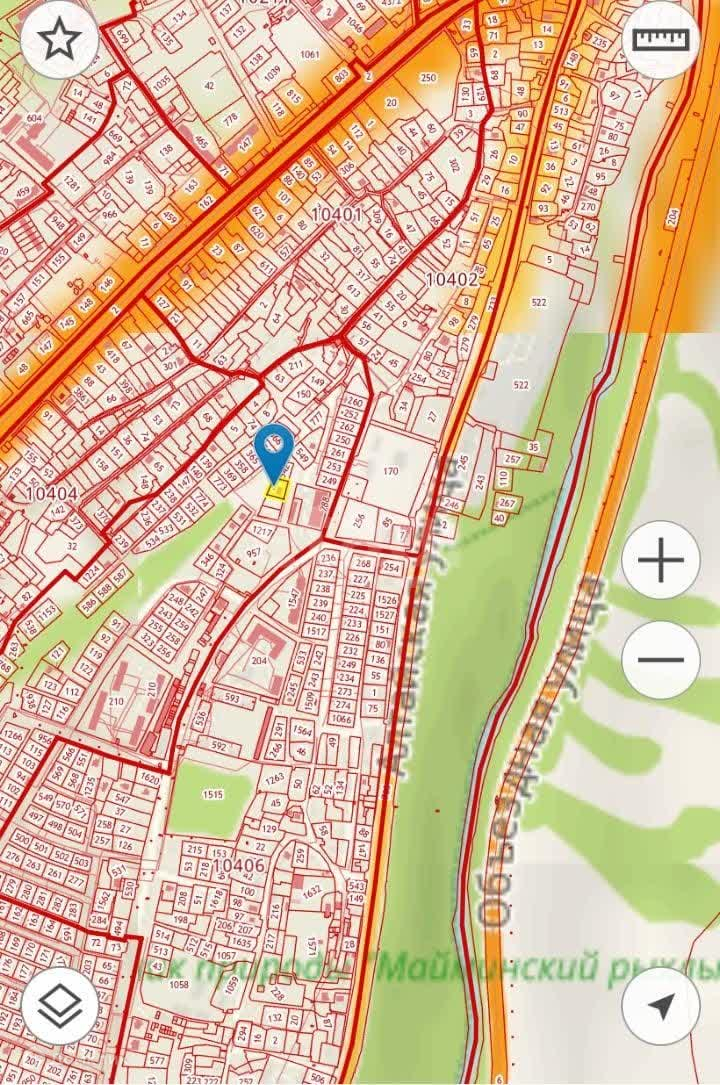
Task: Center map on my location
Action: 660,1006
